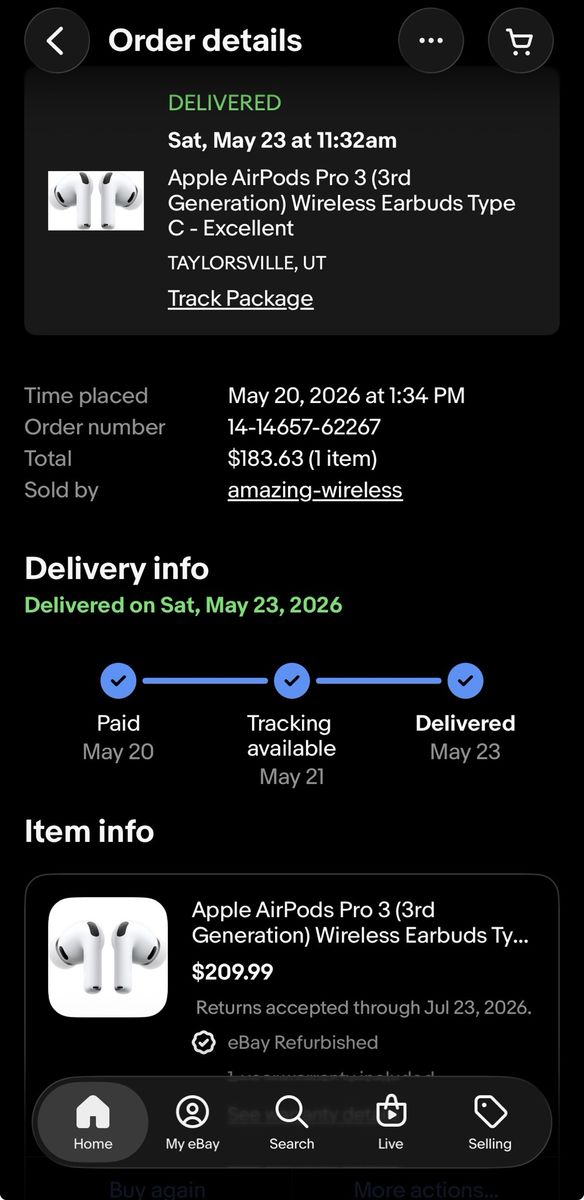Switch to the Selling tab
Viewport: 584px width, 1200px height.
pyautogui.click(x=490, y=1122)
